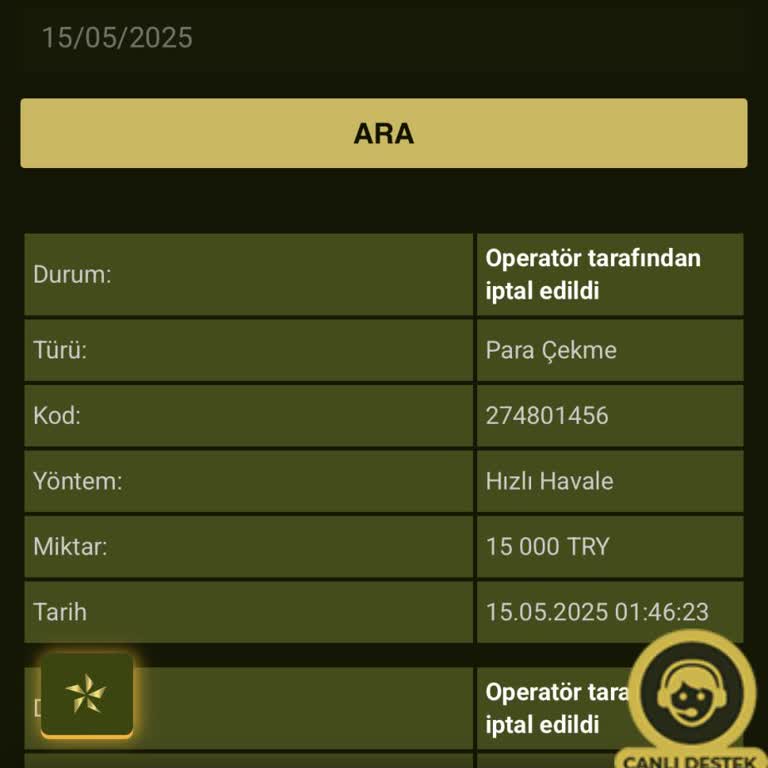Image resolution: width=768 pixels, height=768 pixels.
Task: Tap the ARA search button
Action: [x=383, y=133]
